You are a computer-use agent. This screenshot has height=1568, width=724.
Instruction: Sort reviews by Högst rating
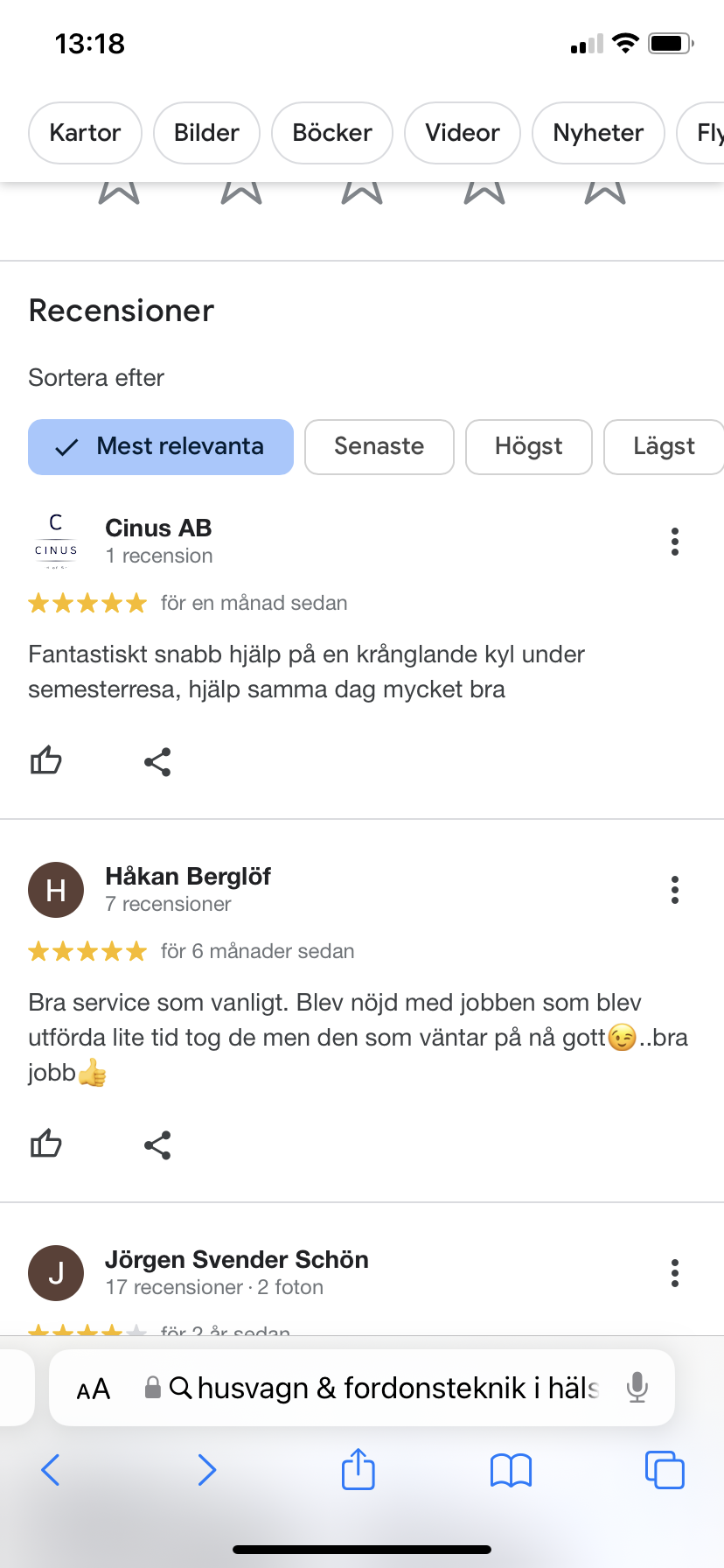(528, 446)
